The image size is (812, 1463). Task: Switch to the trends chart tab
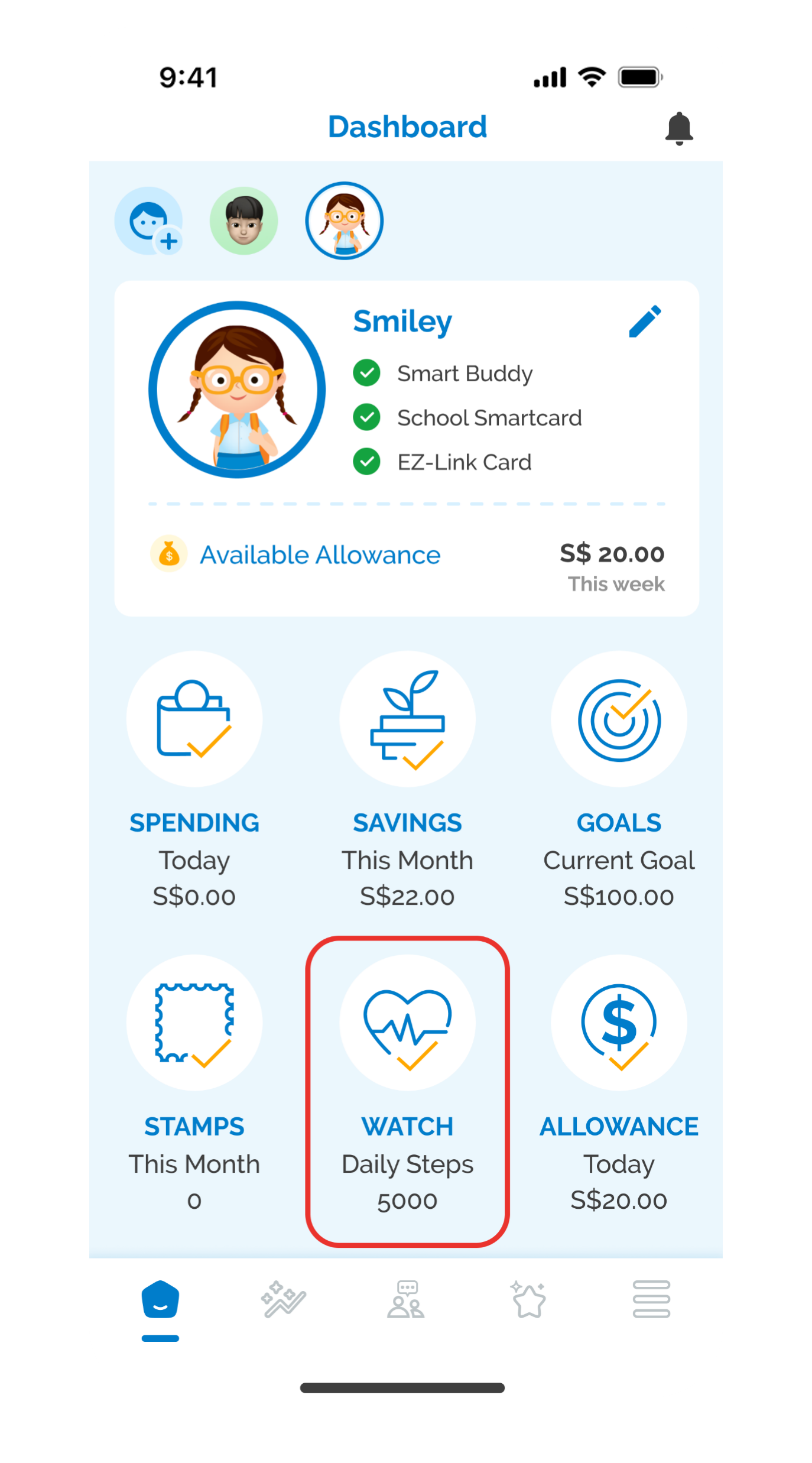(283, 1300)
